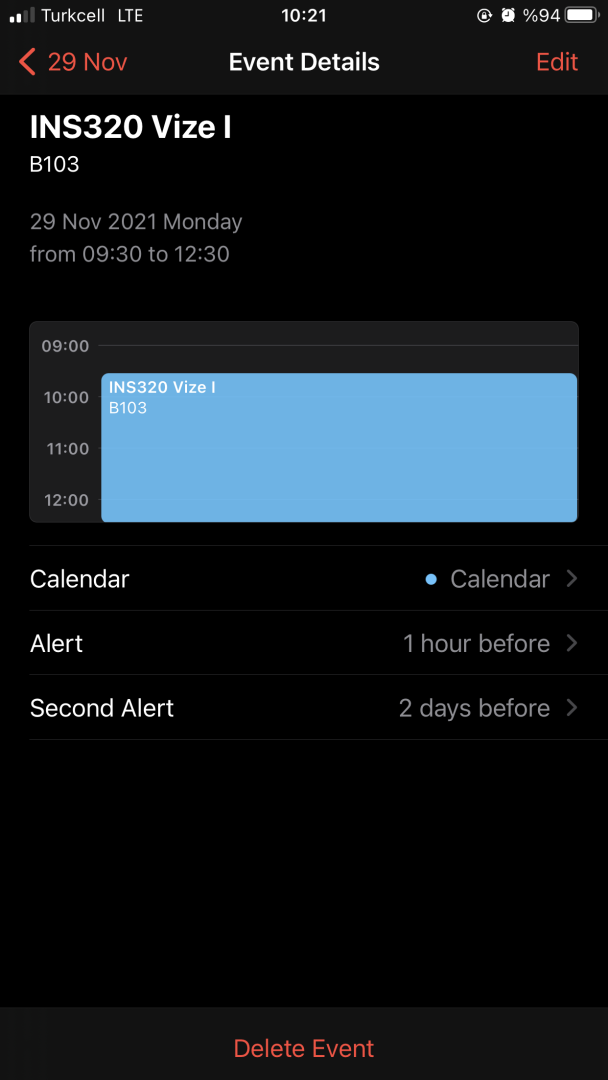Viewport: 608px width, 1080px height.
Task: Change the Second Alert setting
Action: click(304, 708)
